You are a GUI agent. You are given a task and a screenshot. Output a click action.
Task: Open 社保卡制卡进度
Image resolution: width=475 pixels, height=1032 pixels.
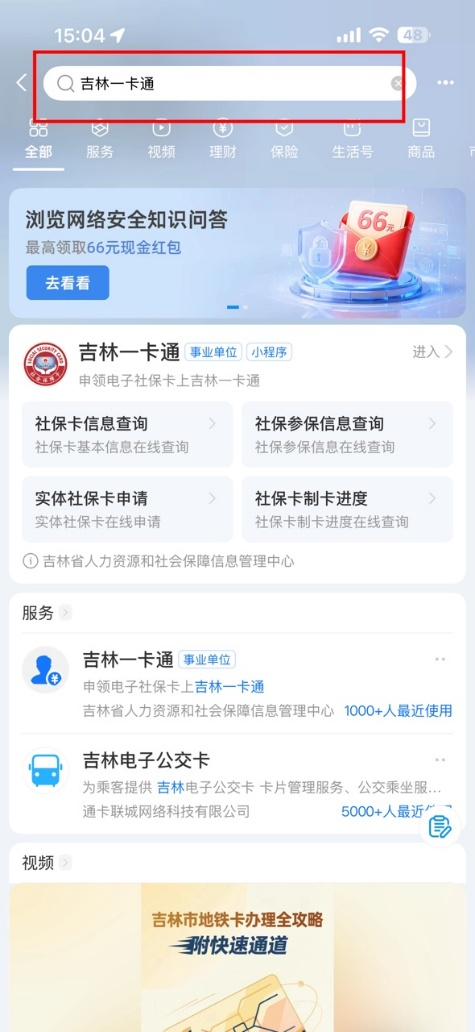pyautogui.click(x=347, y=509)
